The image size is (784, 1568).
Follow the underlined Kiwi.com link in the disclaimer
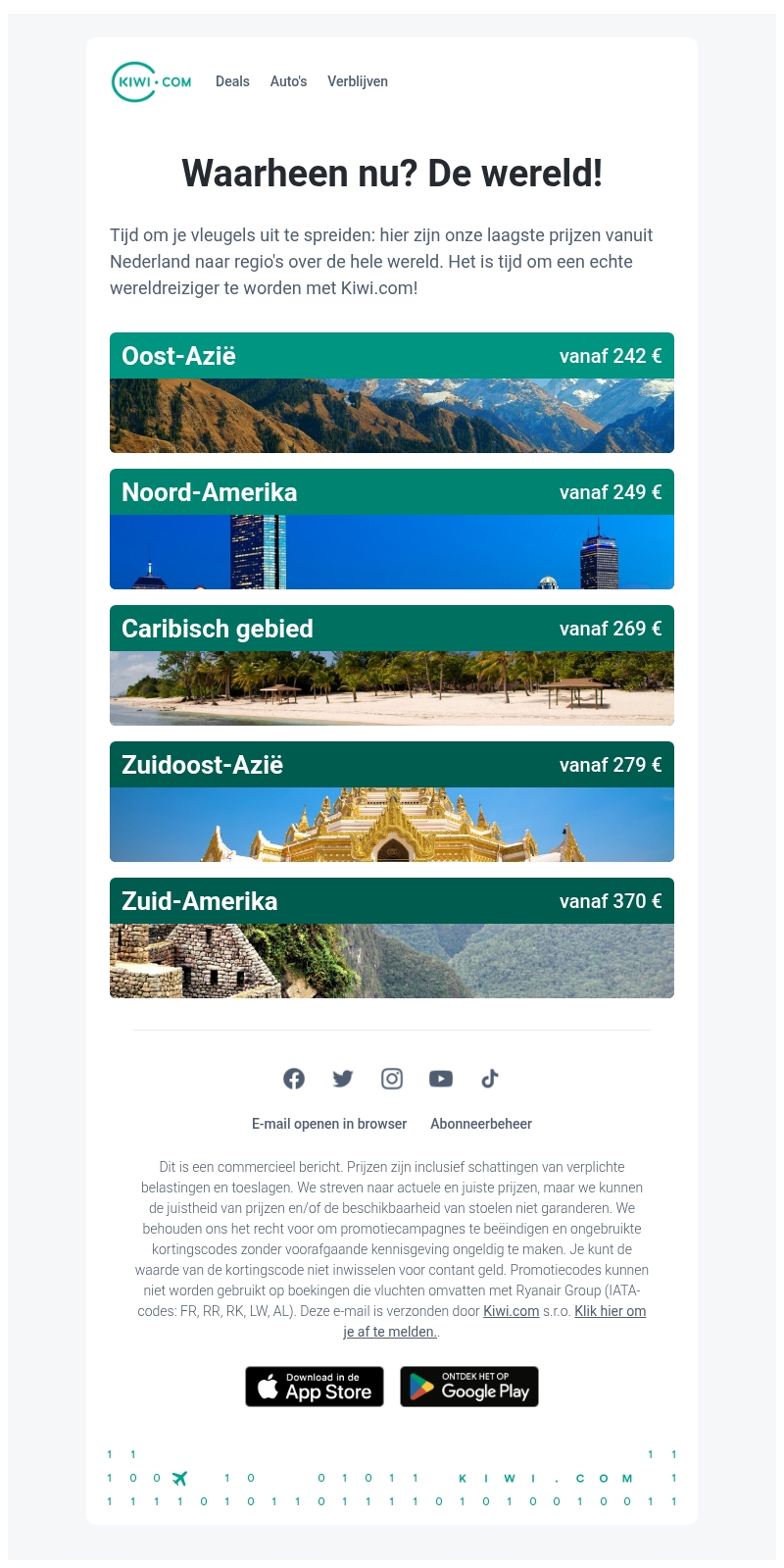coord(511,1311)
